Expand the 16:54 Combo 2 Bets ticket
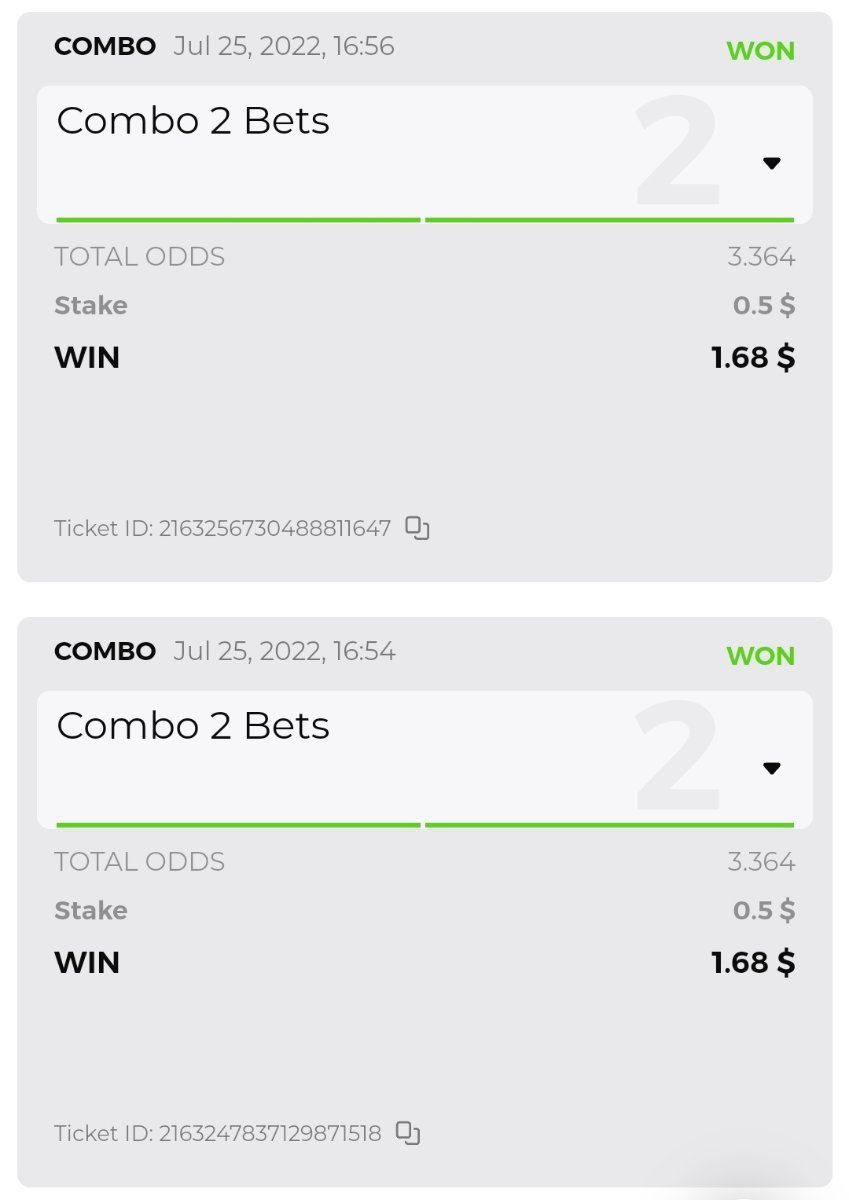This screenshot has width=849, height=1200. (771, 768)
